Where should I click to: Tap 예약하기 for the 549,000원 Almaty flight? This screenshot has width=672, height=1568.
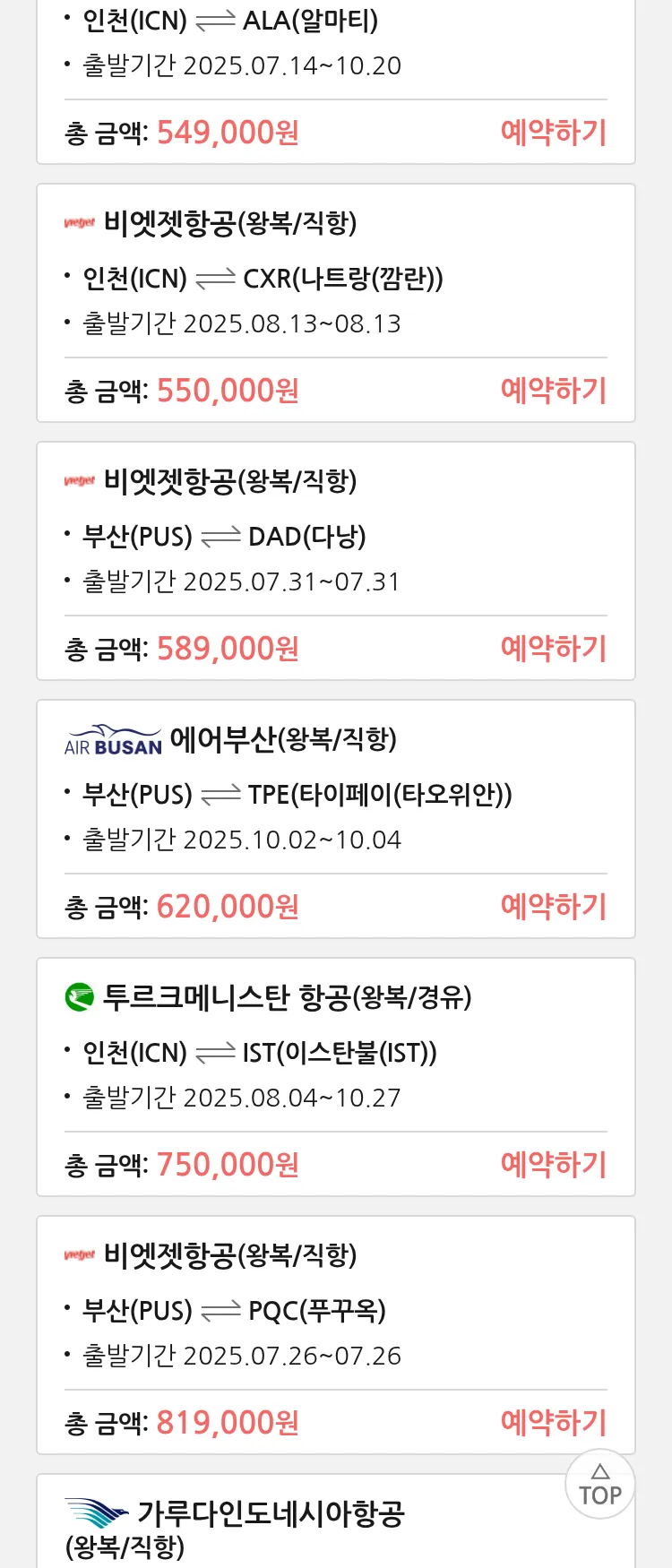(553, 133)
